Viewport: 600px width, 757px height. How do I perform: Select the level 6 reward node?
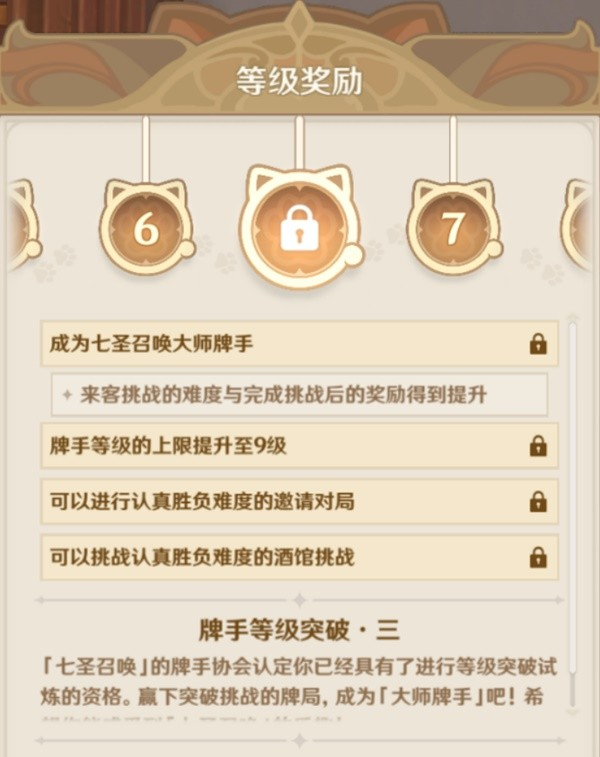coord(146,229)
